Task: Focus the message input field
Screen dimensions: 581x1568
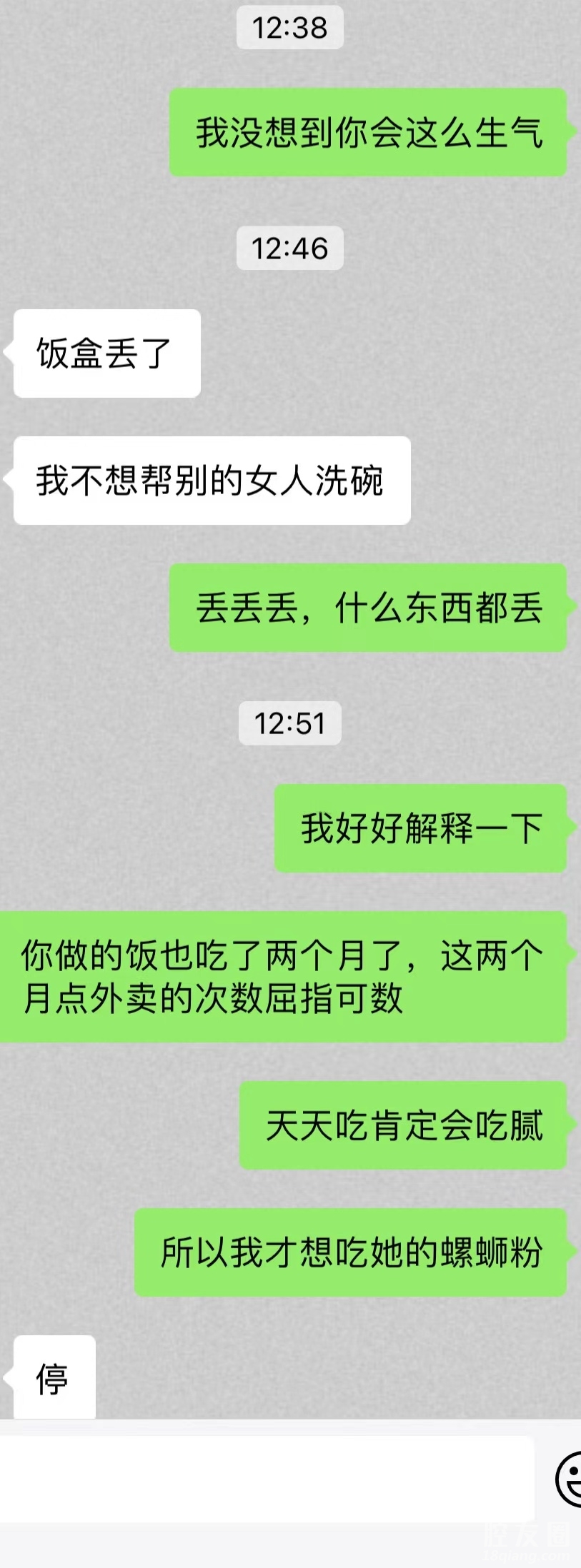Action: pos(264,1479)
